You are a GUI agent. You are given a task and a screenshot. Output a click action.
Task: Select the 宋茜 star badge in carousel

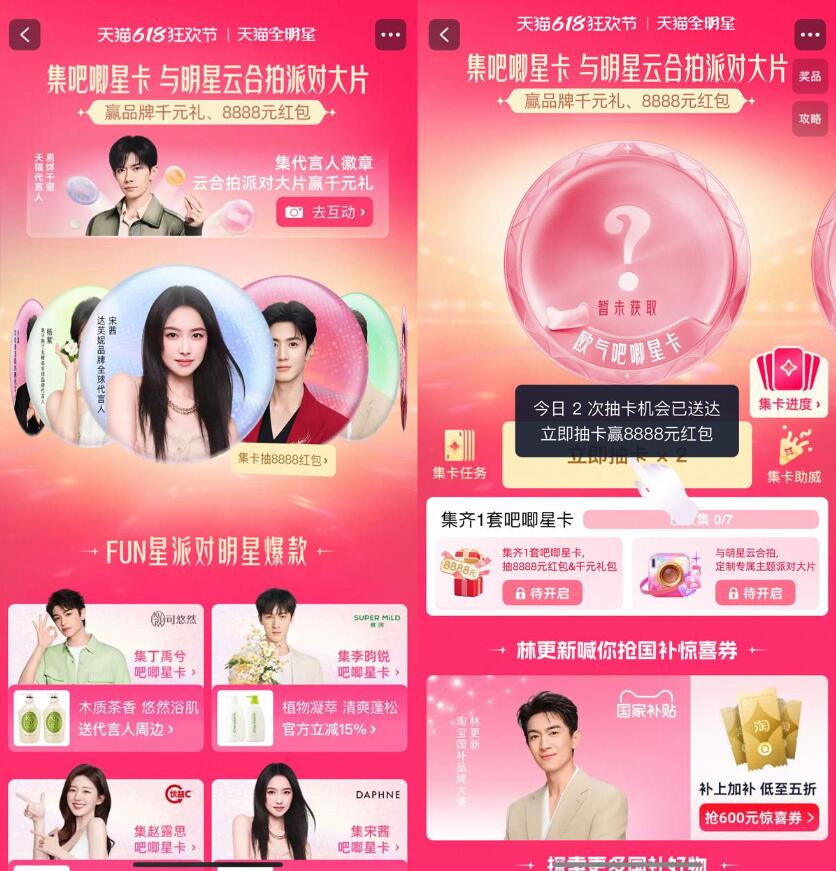point(180,358)
